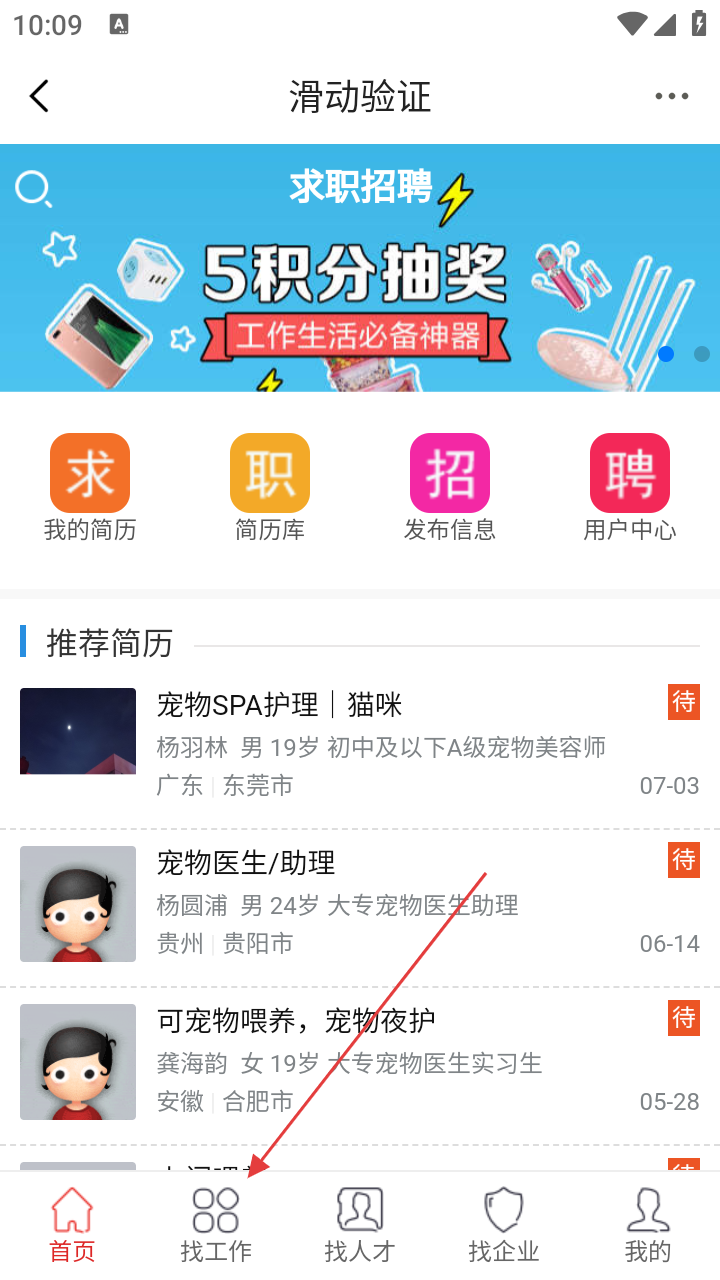
Task: Open the 我的 tab
Action: click(x=648, y=1225)
